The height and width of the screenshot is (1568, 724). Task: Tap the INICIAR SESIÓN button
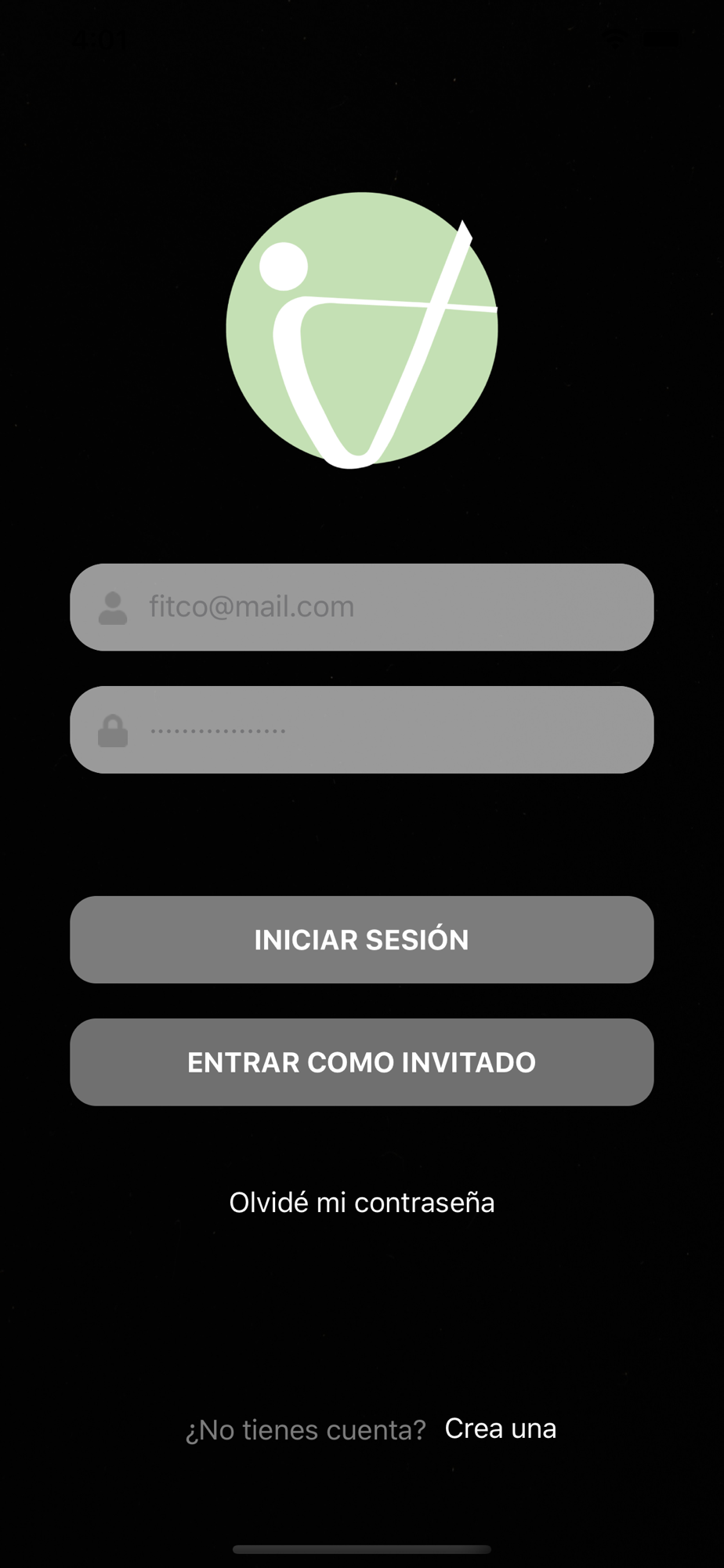click(362, 939)
